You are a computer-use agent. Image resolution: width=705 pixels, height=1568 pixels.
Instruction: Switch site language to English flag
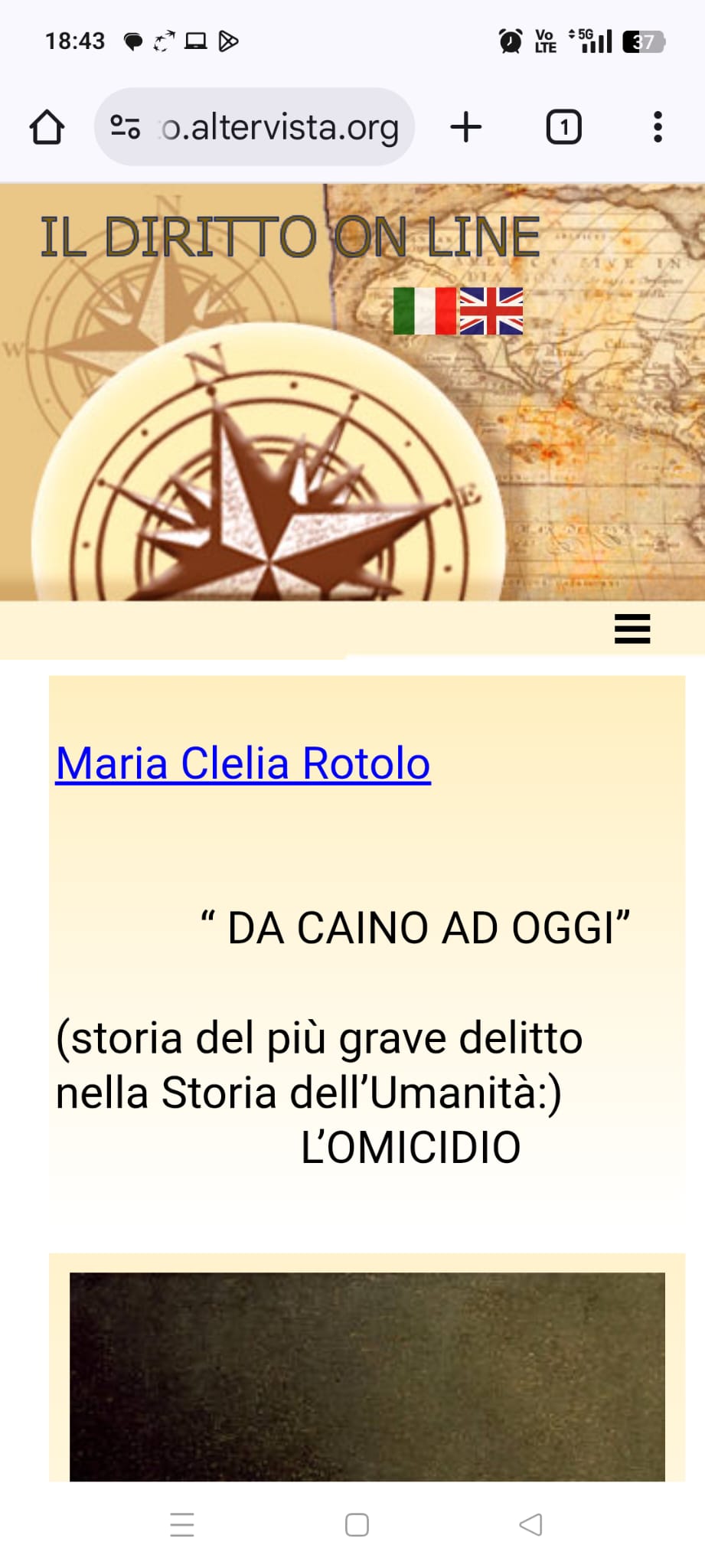point(491,311)
